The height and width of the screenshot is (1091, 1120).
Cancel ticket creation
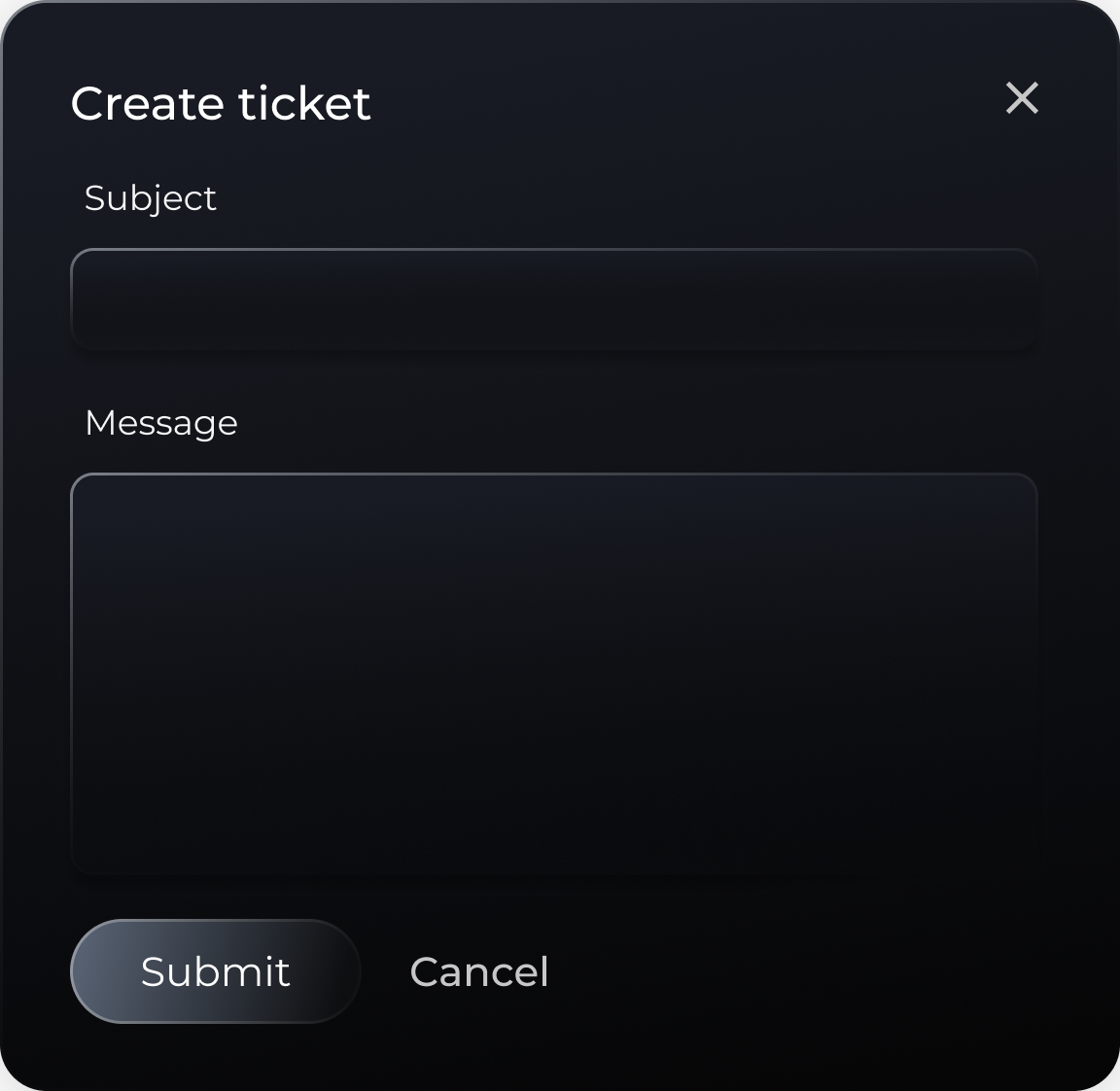pyautogui.click(x=479, y=971)
